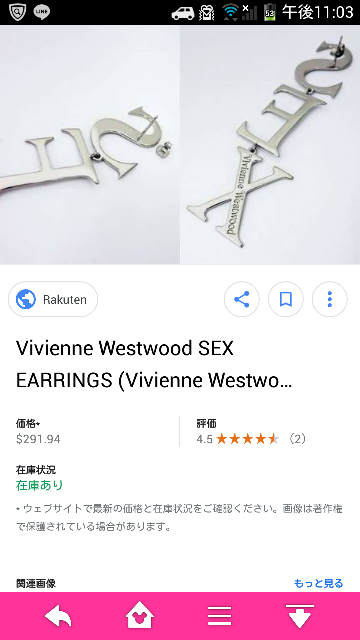
Task: View the earring product image
Action: pos(180,145)
